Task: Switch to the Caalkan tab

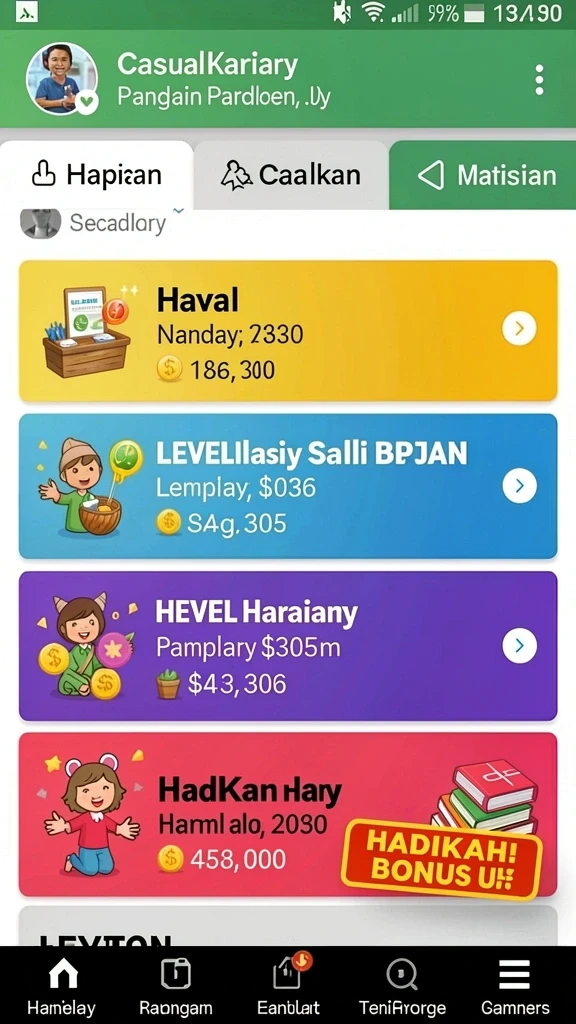Action: point(291,175)
